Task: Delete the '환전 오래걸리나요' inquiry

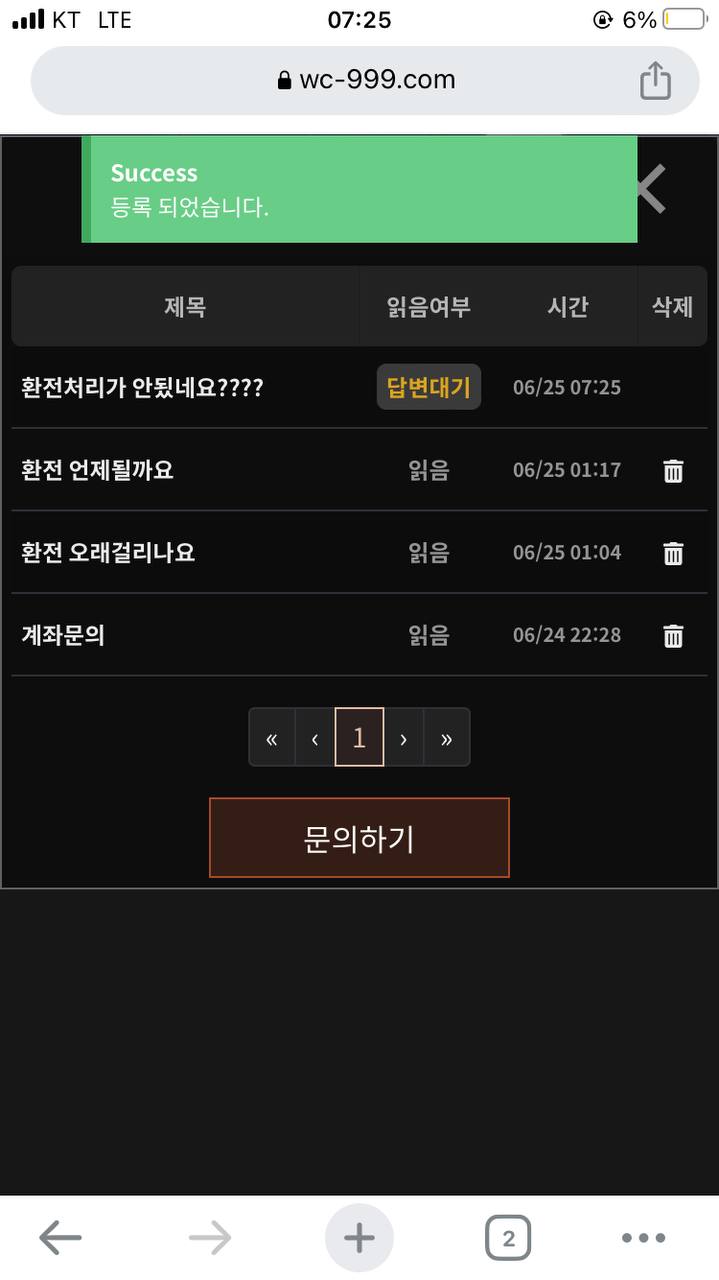Action: 673,553
